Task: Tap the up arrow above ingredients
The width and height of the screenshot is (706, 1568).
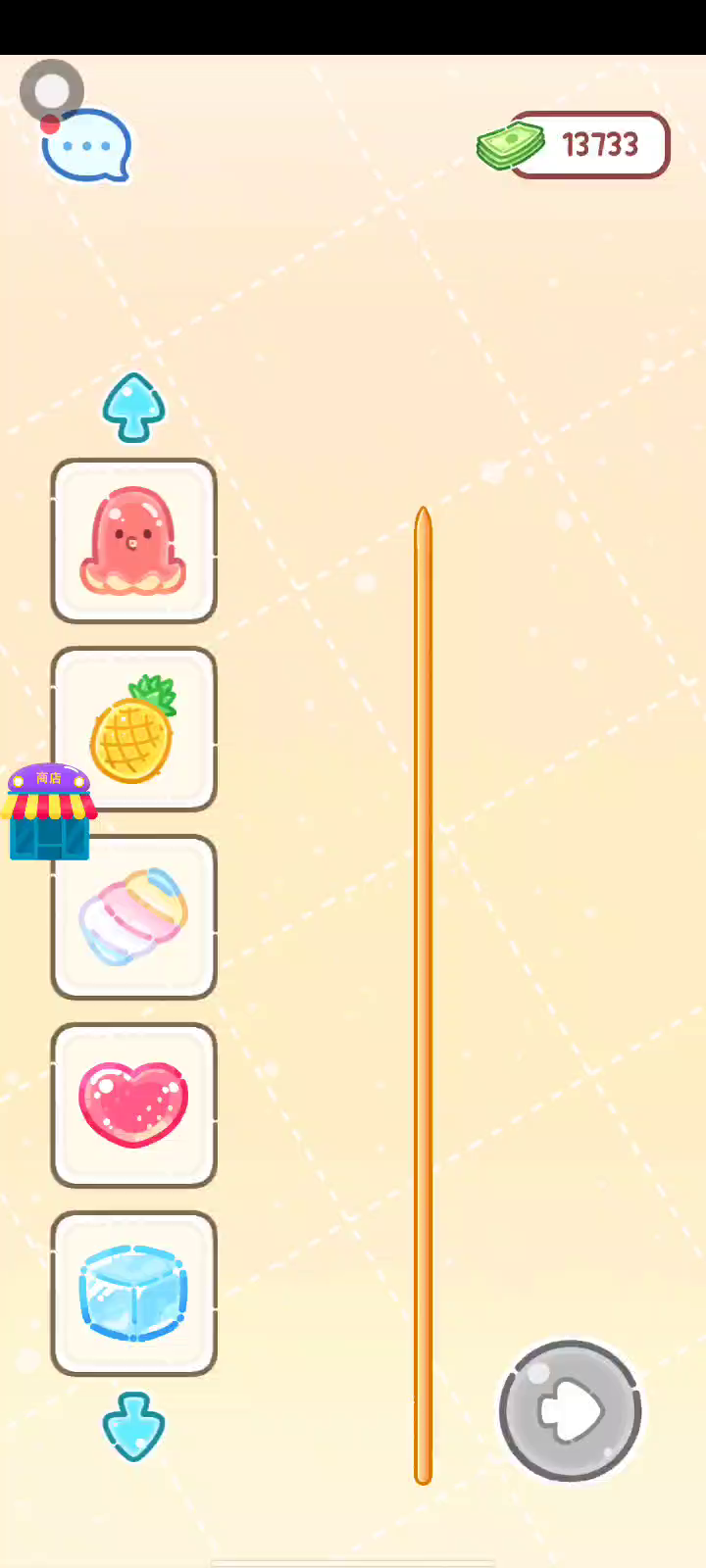Action: [x=133, y=408]
